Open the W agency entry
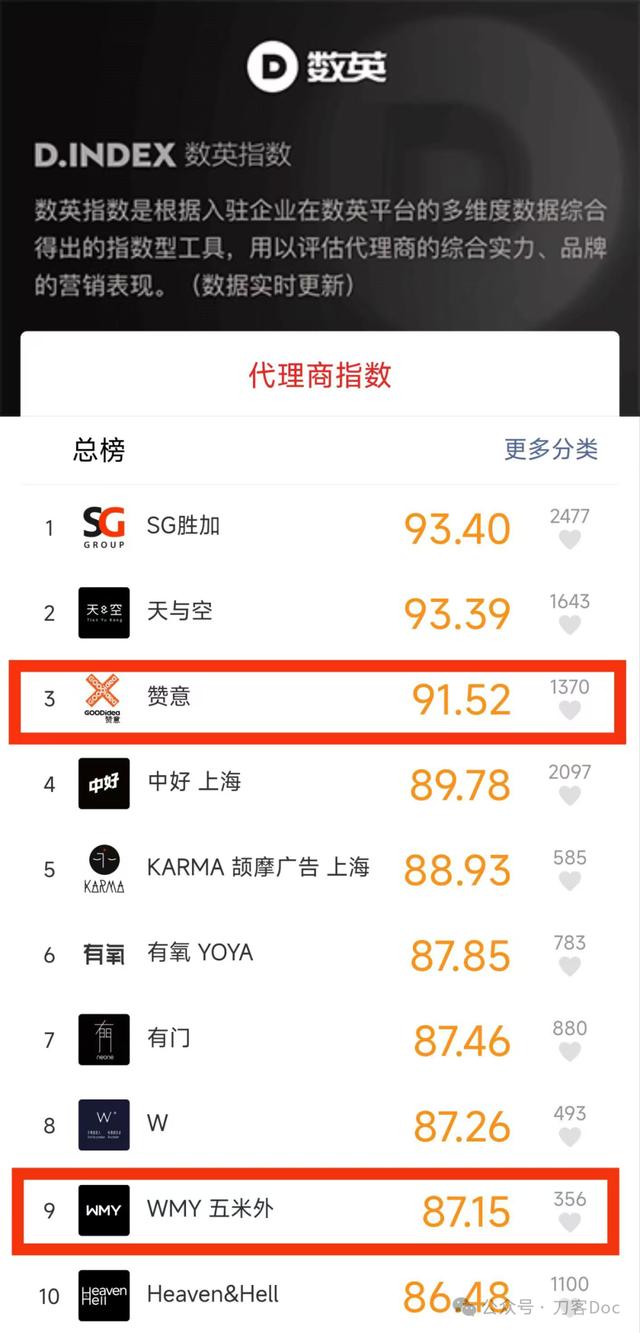 tap(158, 1124)
